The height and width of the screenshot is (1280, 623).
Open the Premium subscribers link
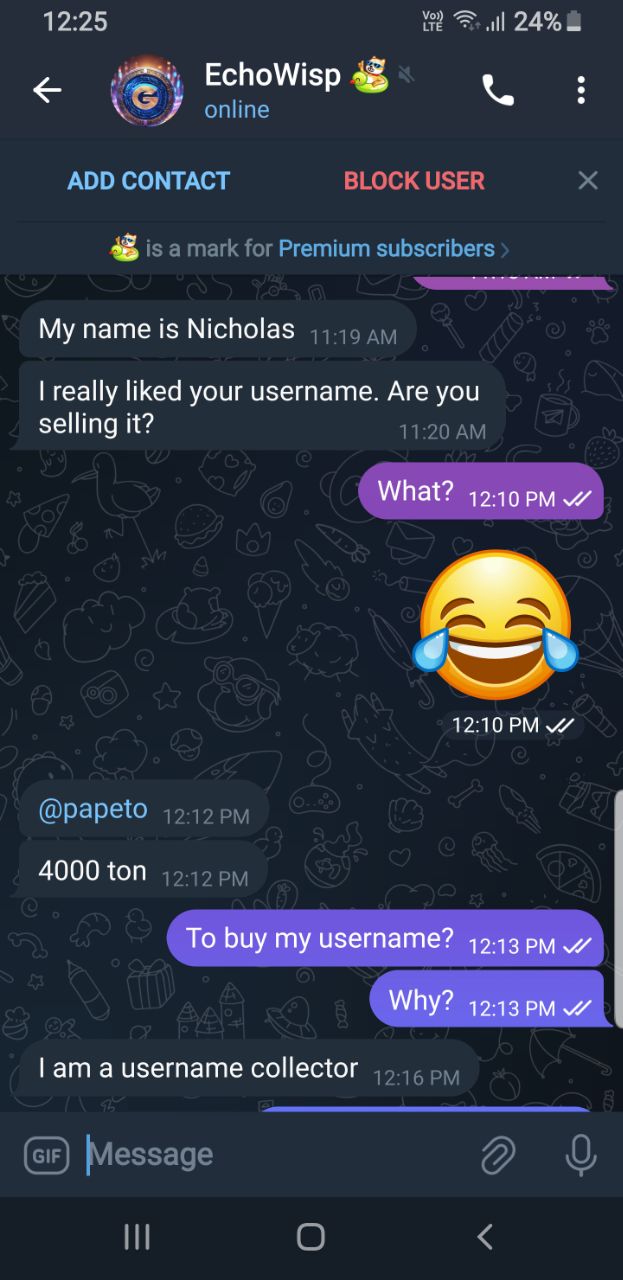coord(387,248)
